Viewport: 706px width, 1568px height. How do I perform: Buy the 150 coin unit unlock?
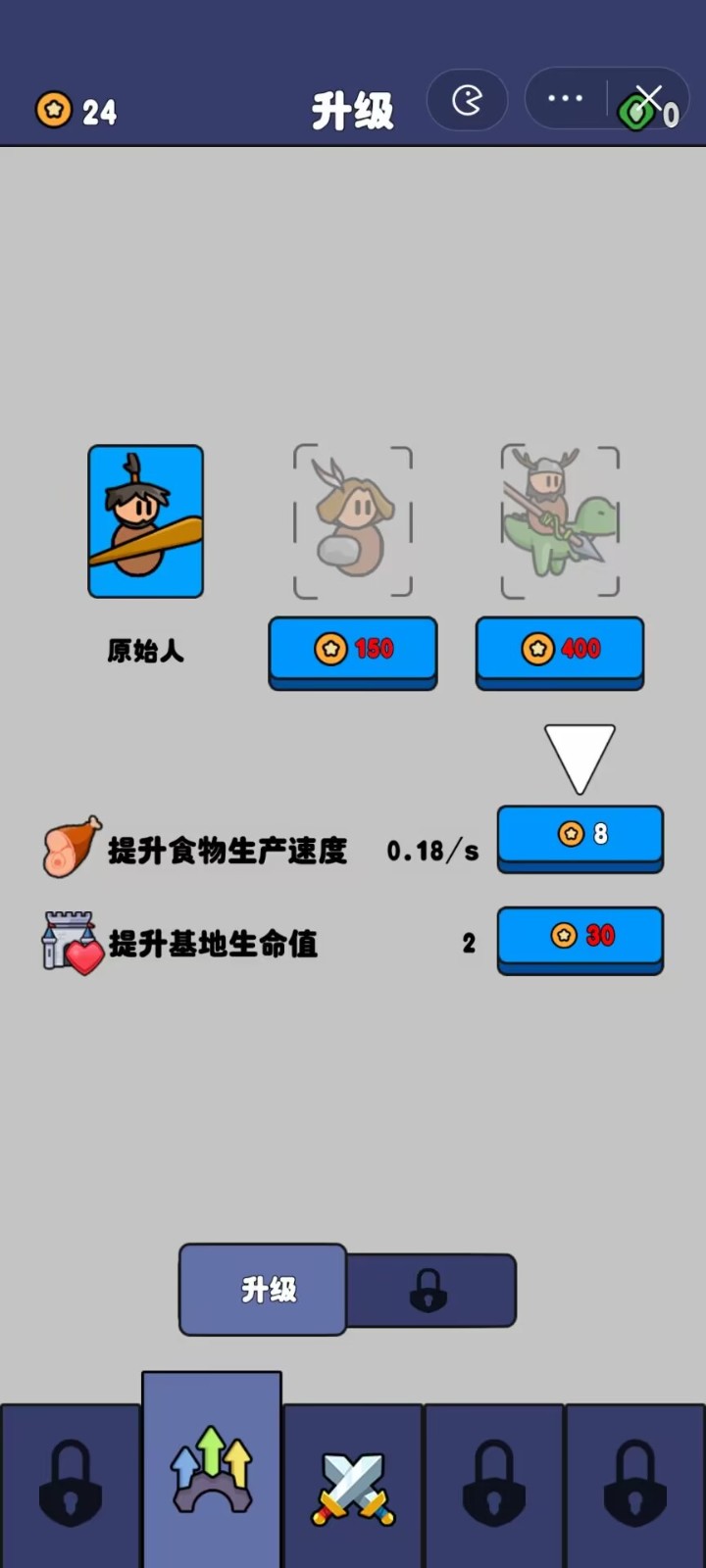[352, 649]
